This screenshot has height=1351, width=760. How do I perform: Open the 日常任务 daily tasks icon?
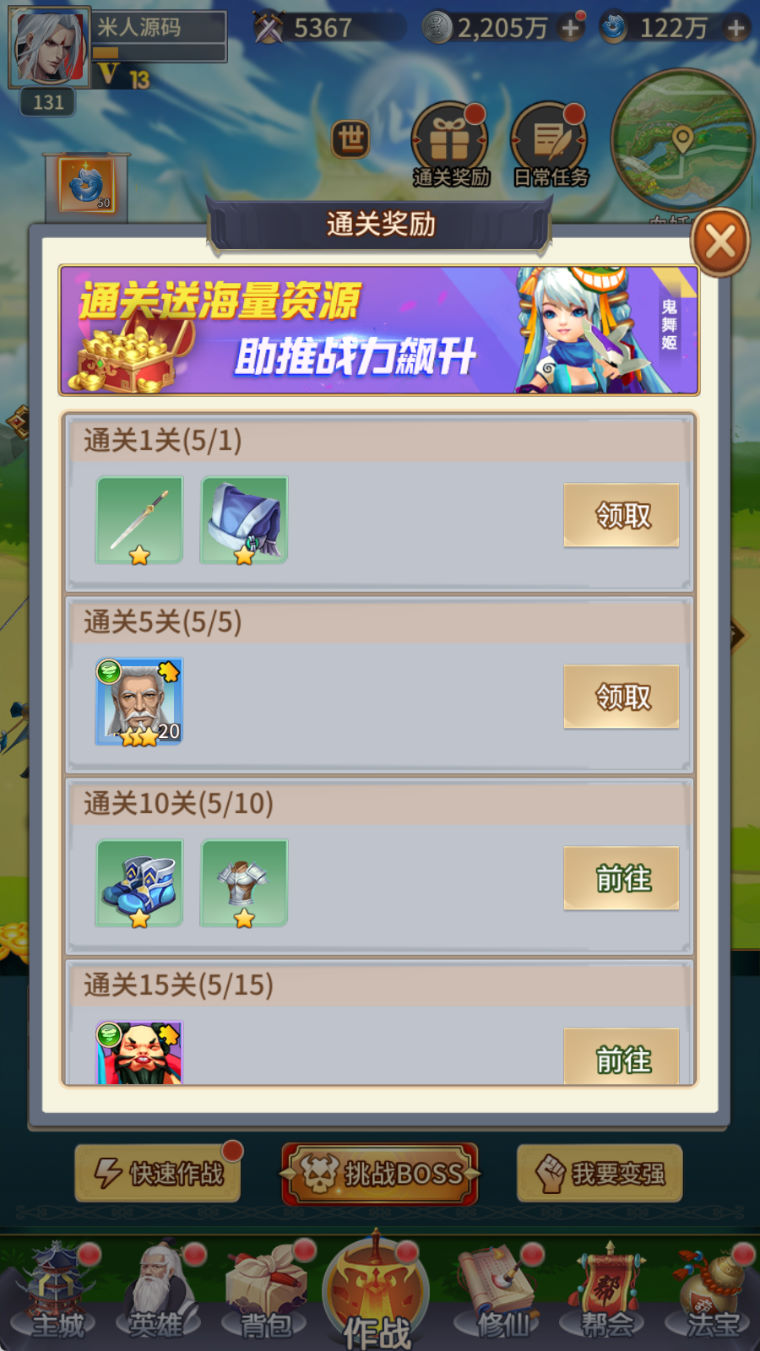click(550, 145)
